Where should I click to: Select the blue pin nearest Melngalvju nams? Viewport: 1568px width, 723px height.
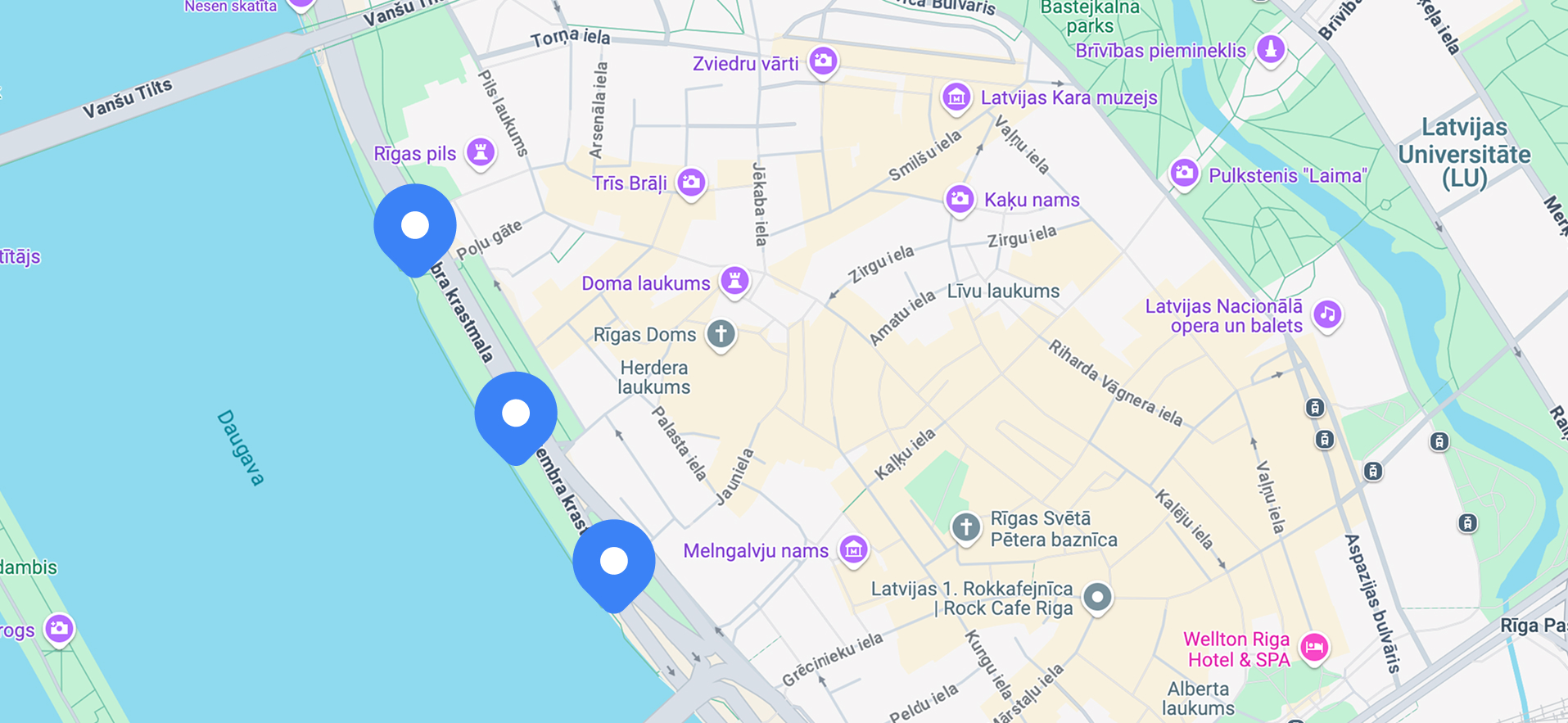(x=613, y=561)
